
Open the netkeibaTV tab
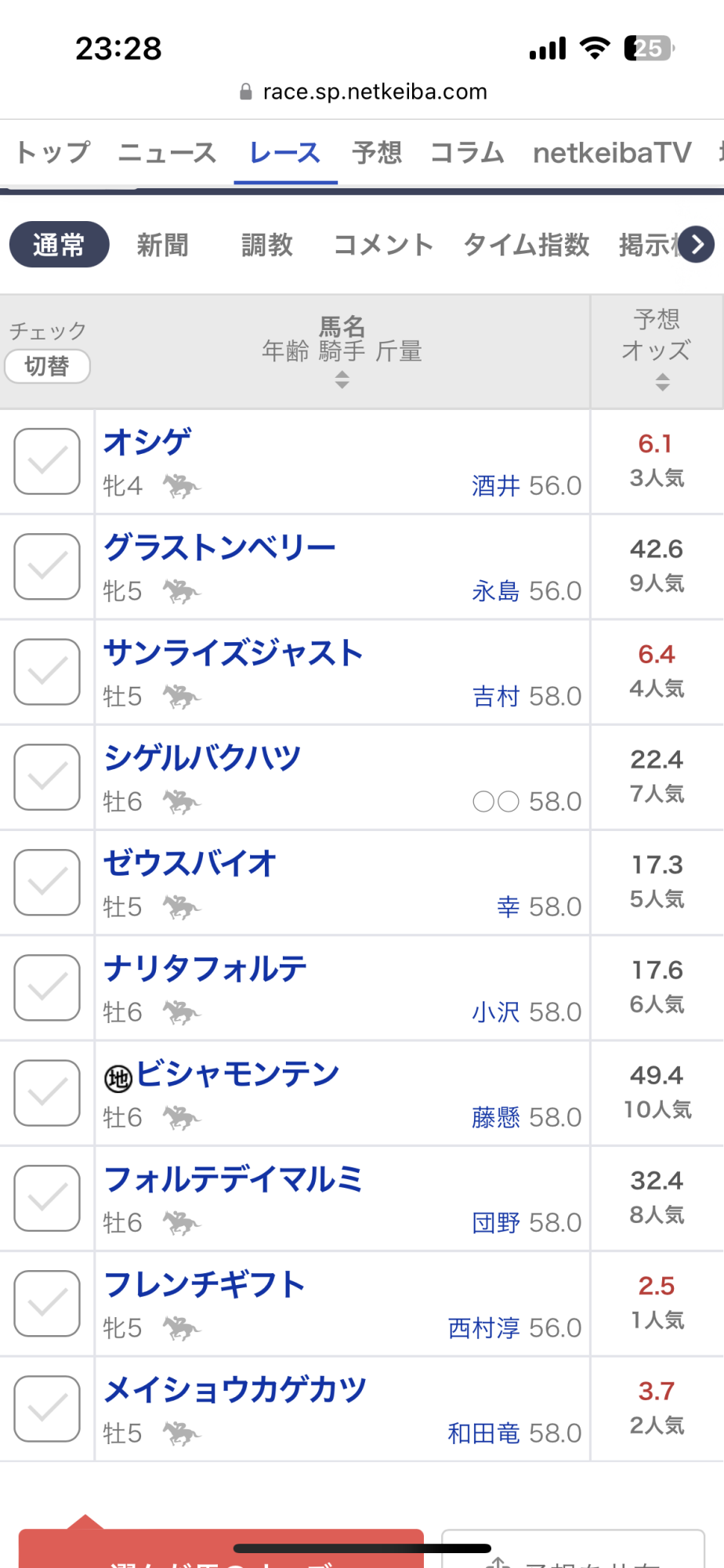pos(612,152)
